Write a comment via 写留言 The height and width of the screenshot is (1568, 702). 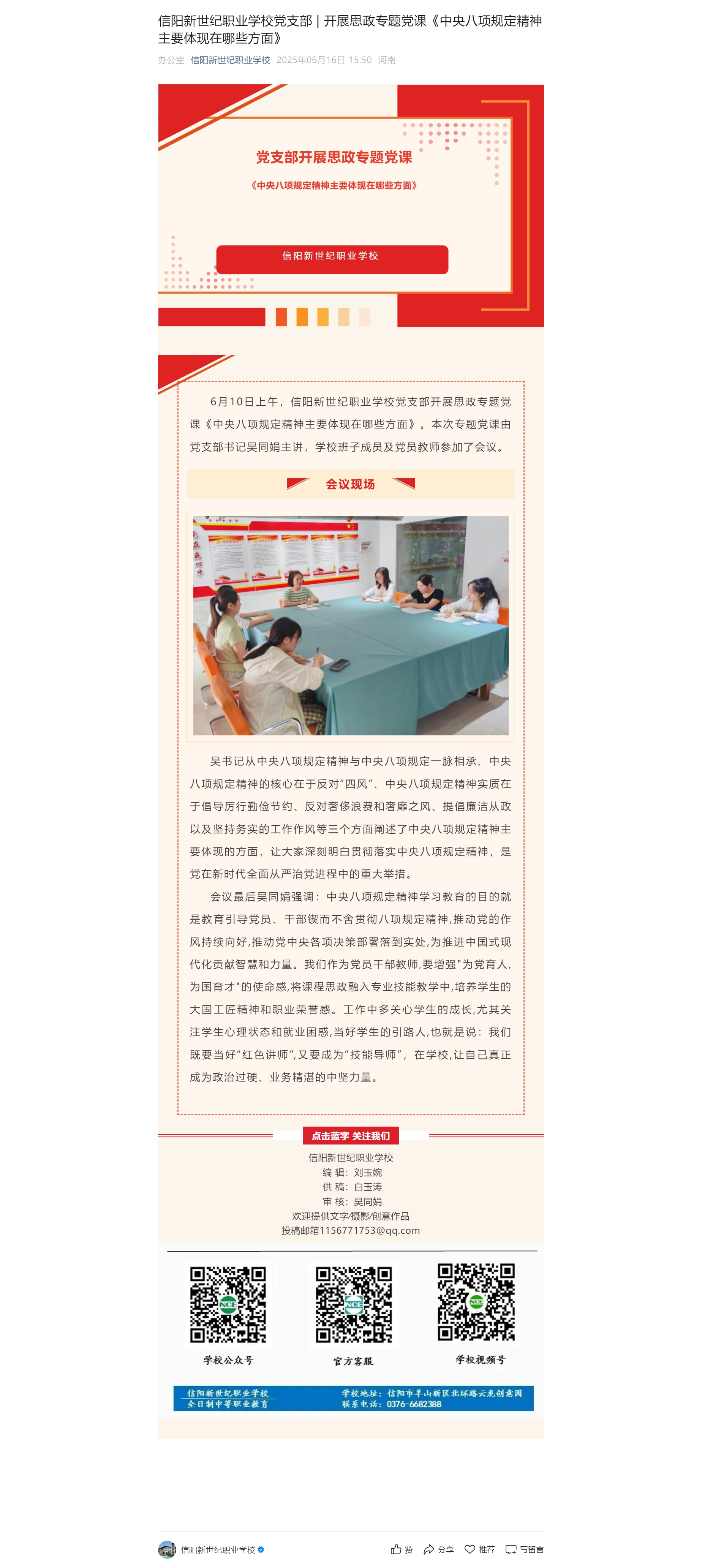(x=524, y=1549)
